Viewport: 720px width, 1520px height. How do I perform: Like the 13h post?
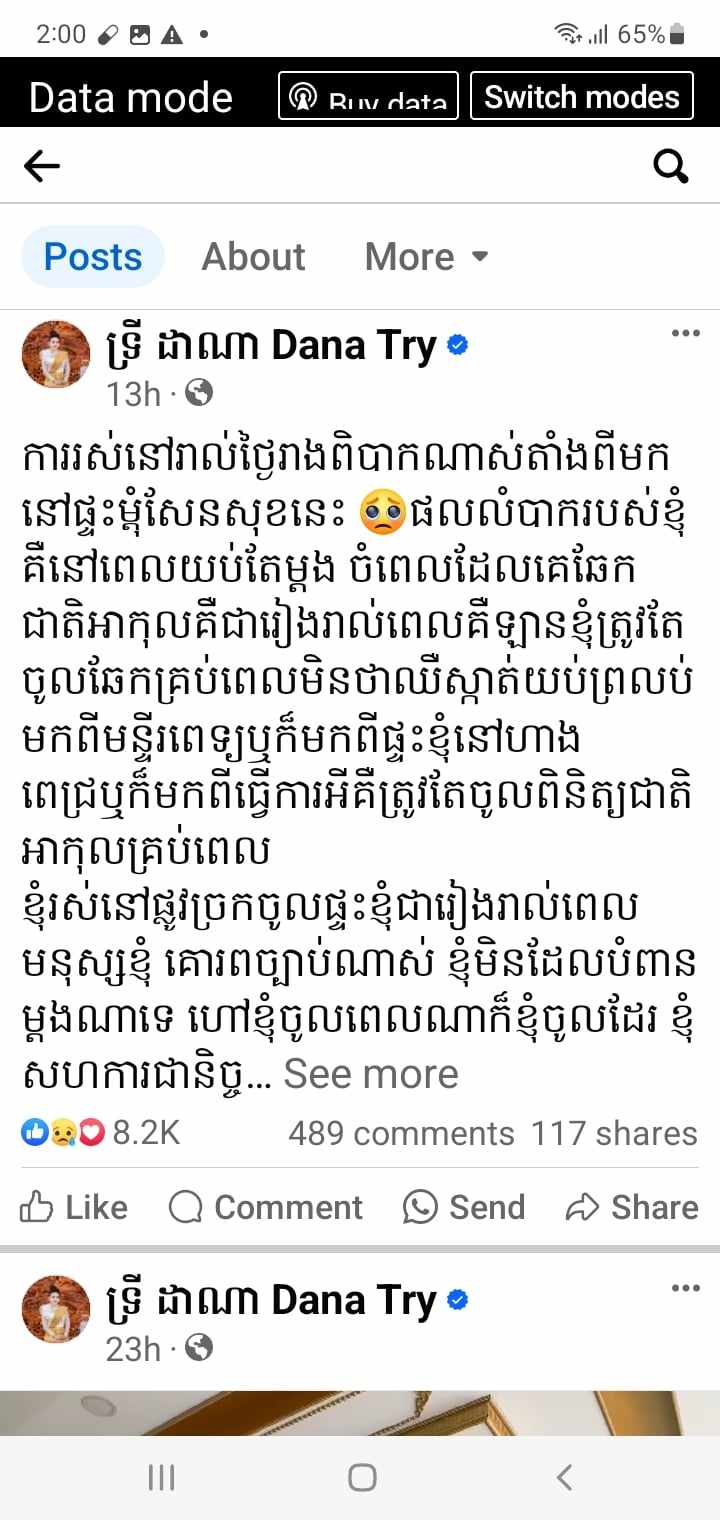pos(74,1207)
